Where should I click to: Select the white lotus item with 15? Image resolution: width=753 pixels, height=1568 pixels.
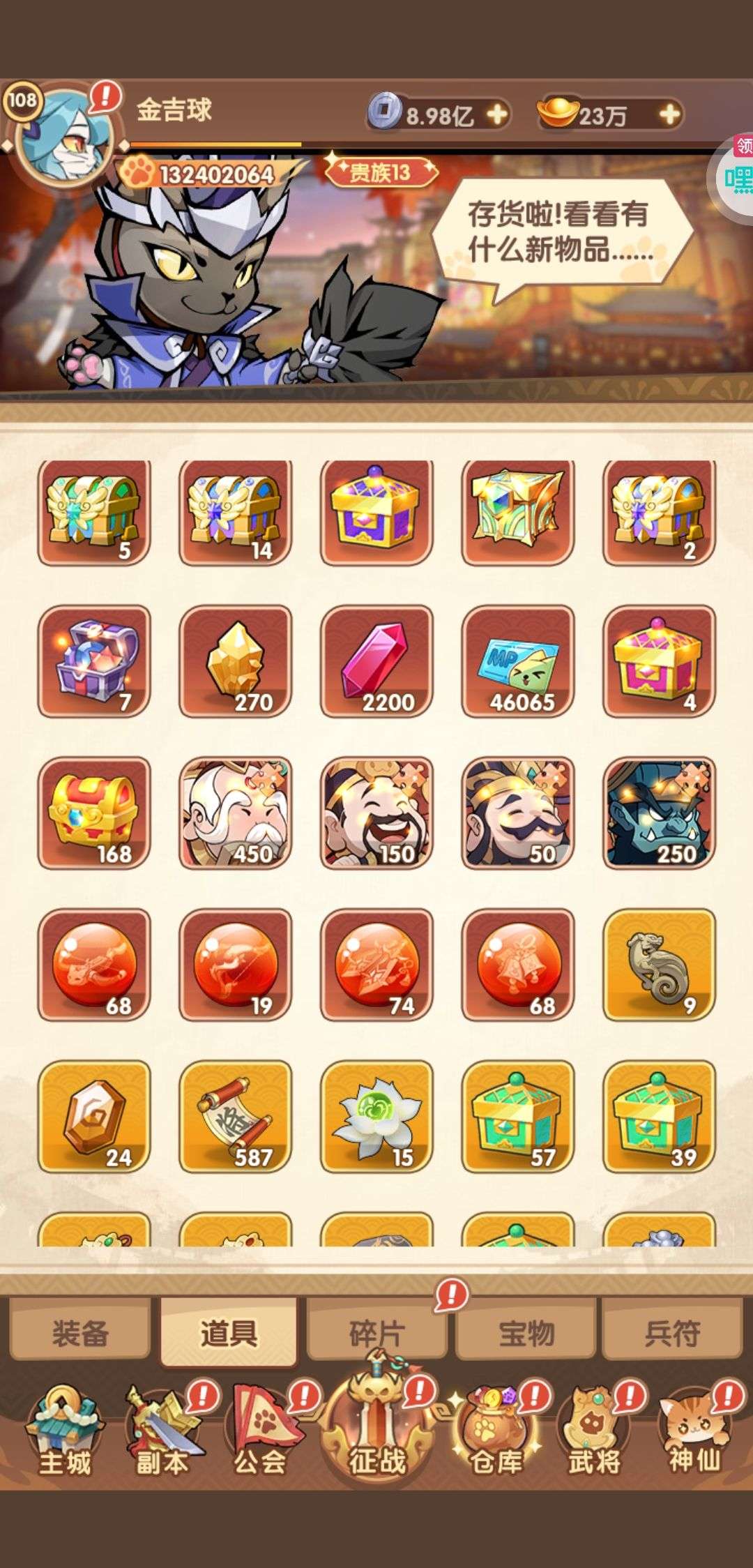point(376,1116)
